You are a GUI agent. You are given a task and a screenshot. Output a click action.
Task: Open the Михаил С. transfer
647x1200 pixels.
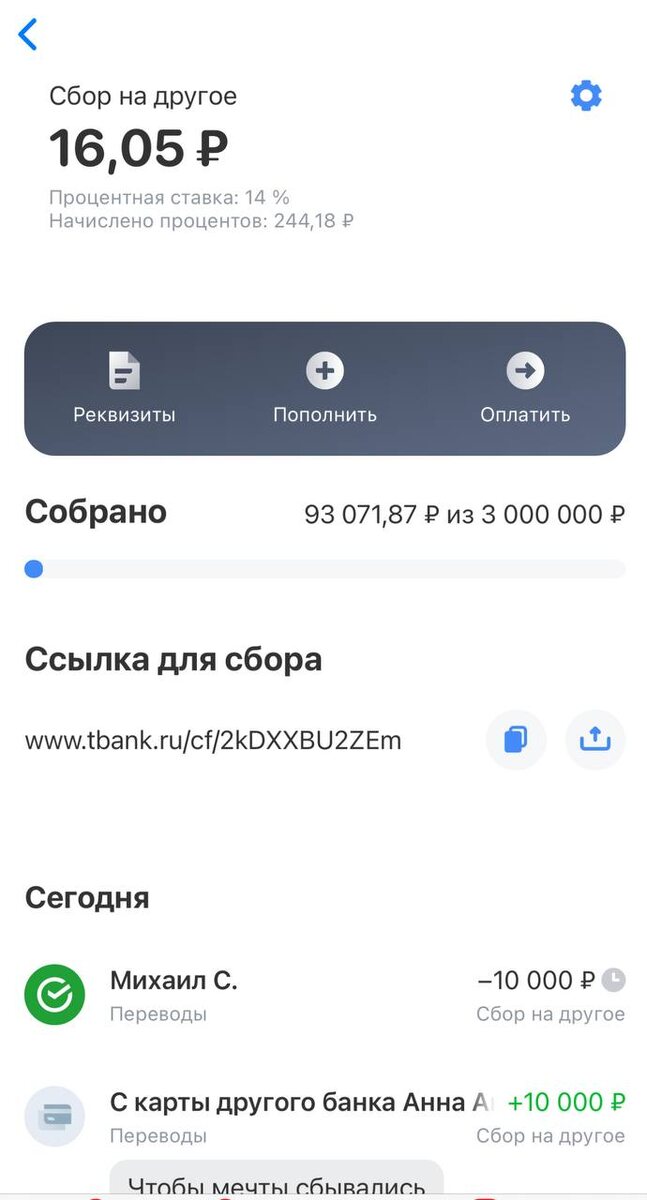(325, 995)
